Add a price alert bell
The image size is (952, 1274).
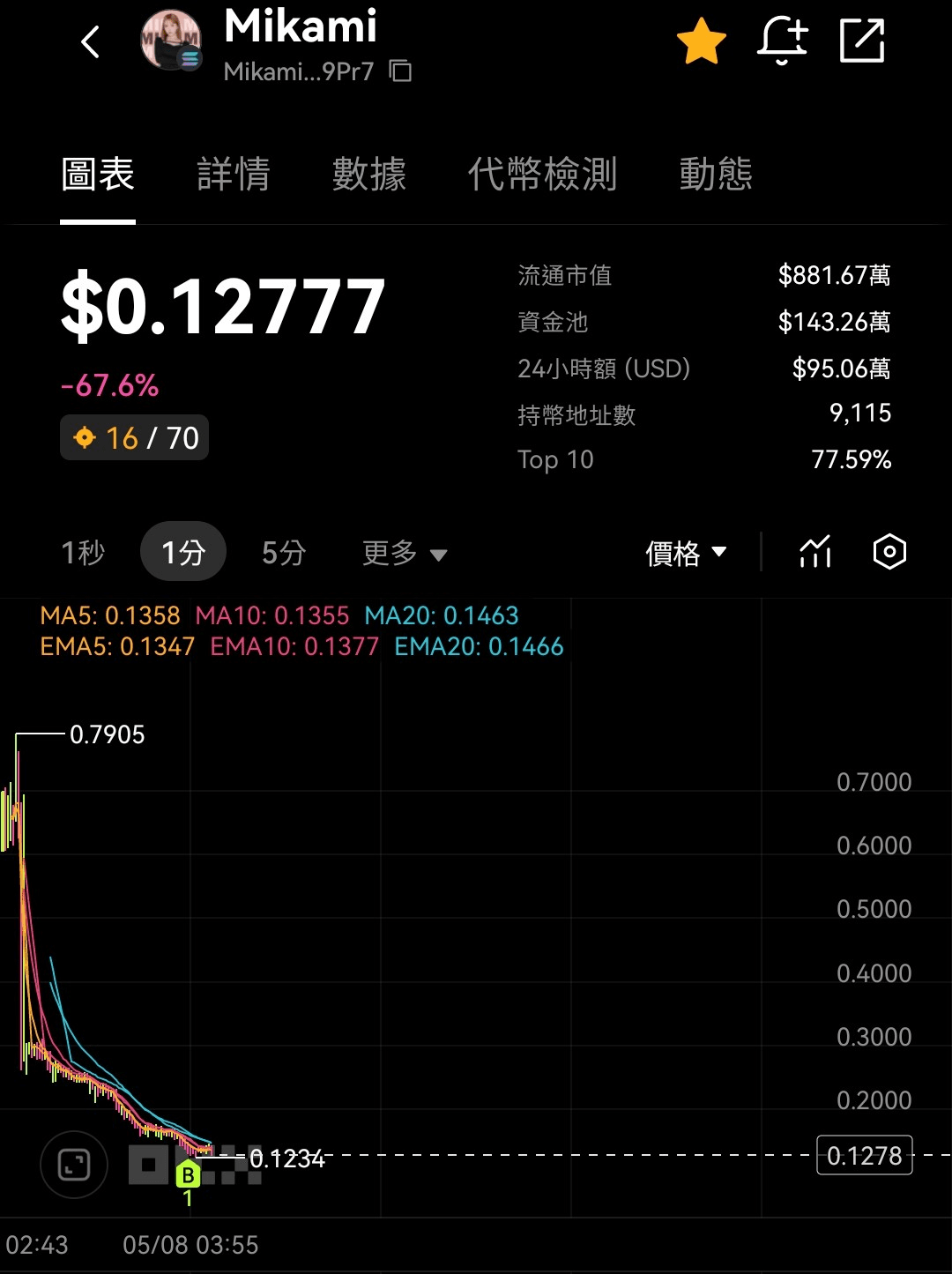[782, 41]
